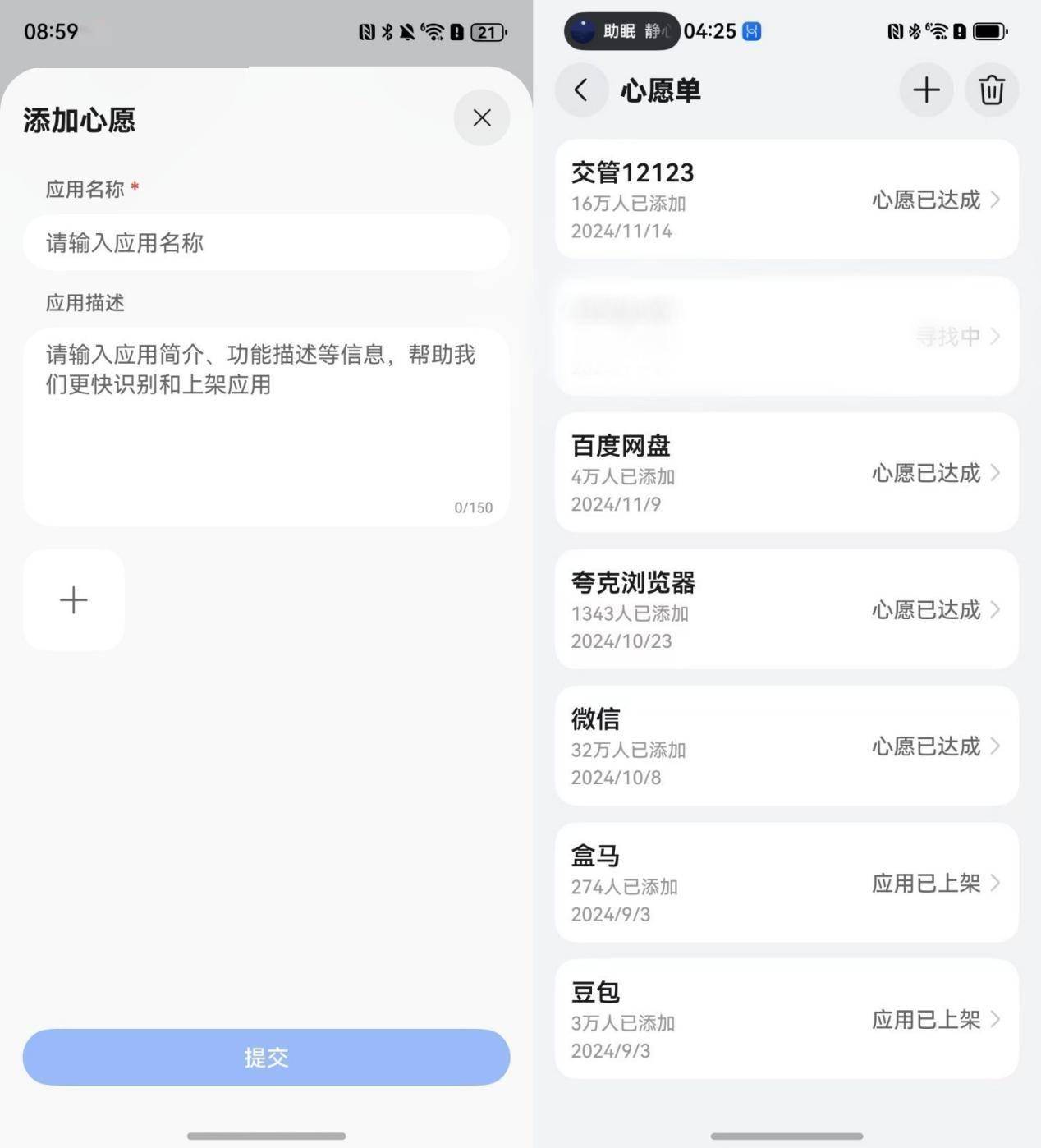Focus the 应用描述 text area

pyautogui.click(x=266, y=425)
